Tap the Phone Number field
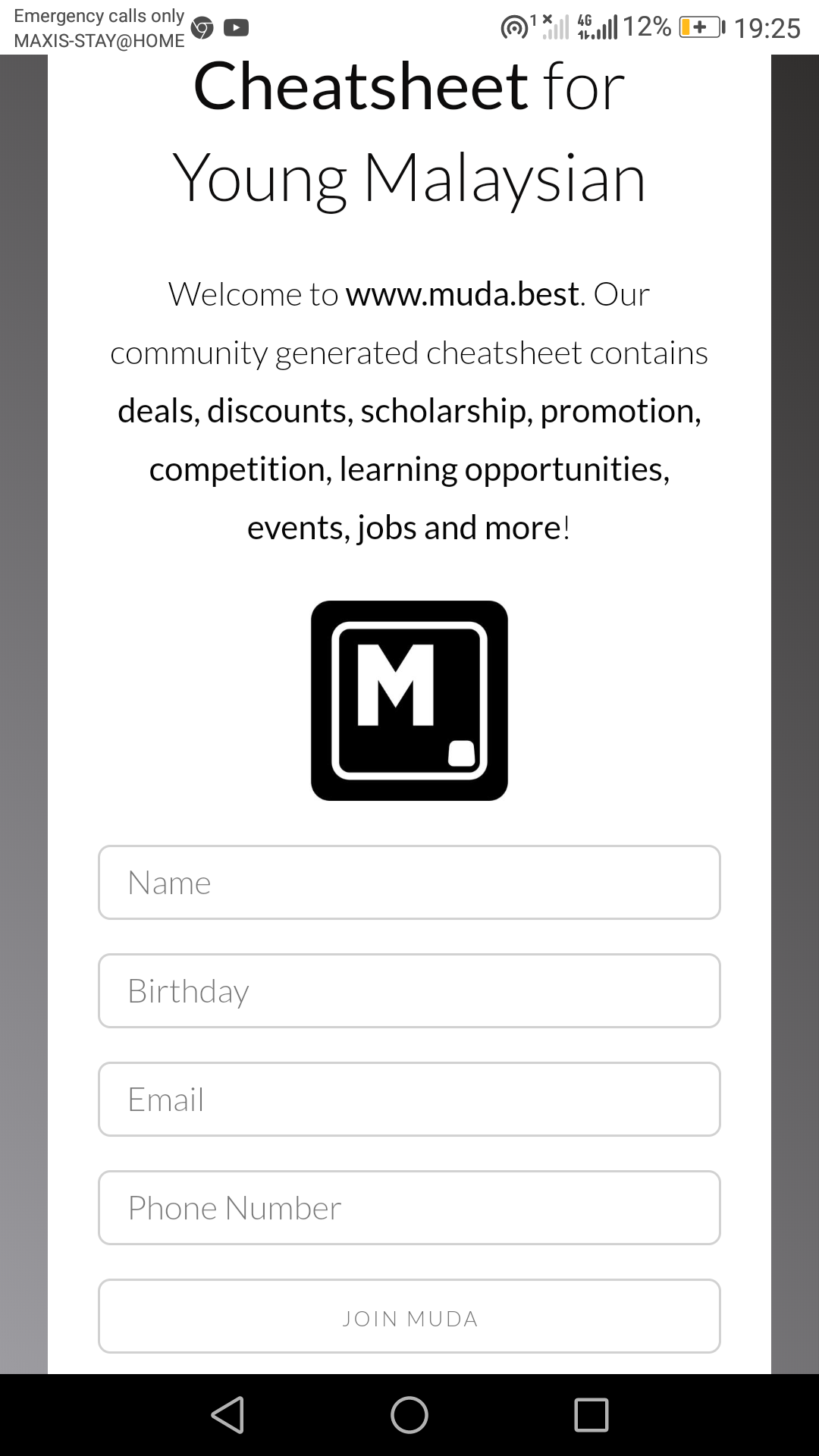Image resolution: width=819 pixels, height=1456 pixels. pos(409,1207)
